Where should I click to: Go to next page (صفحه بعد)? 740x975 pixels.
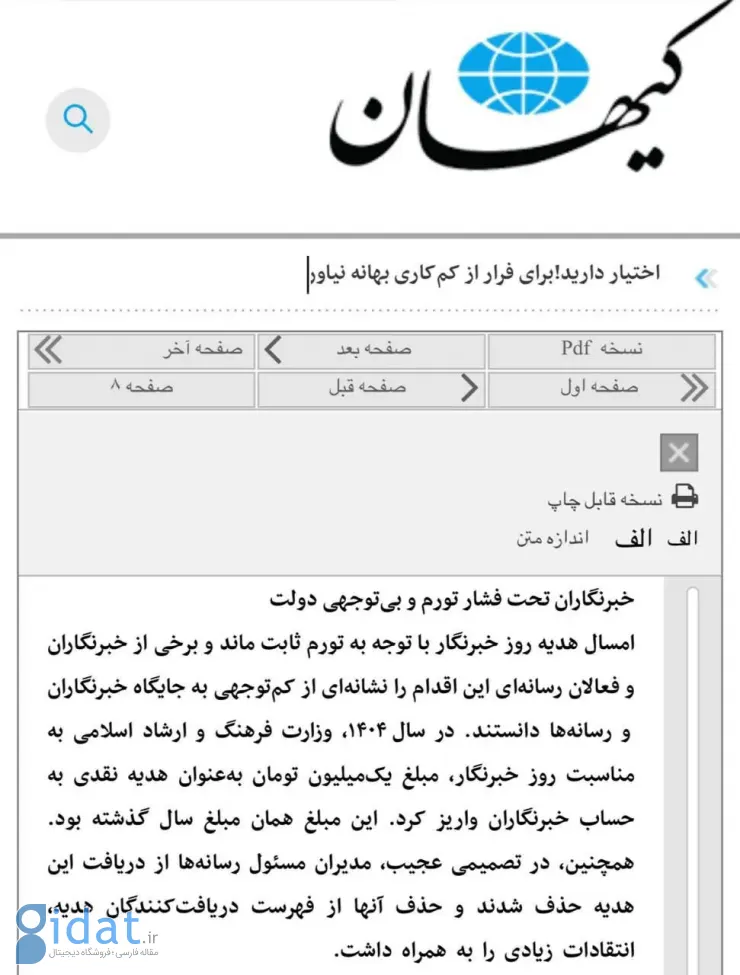[x=372, y=350]
